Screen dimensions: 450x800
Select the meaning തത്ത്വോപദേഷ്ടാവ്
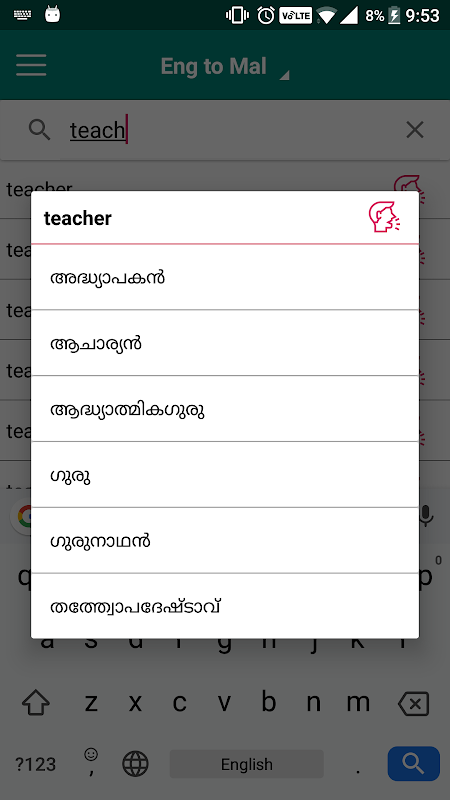(225, 606)
